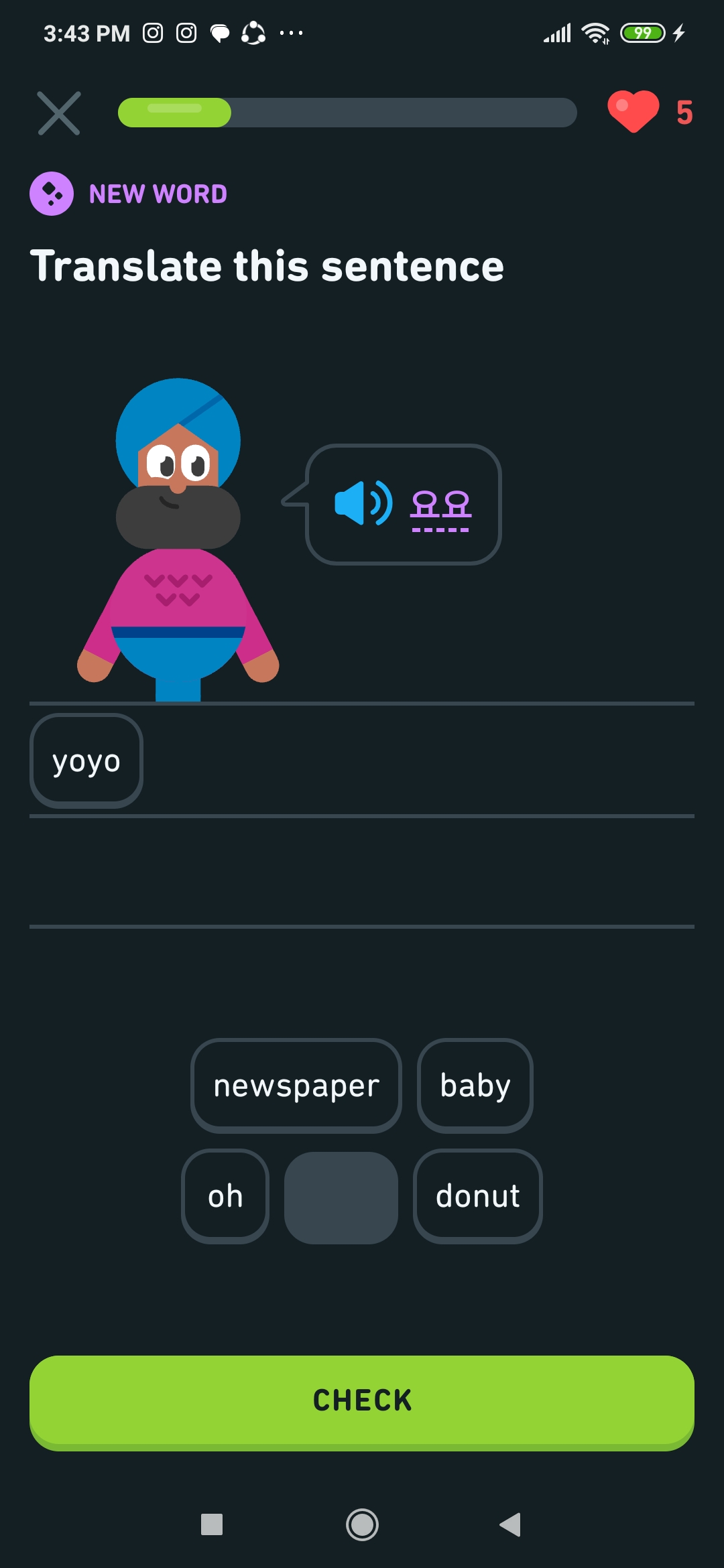Screen dimensions: 724x1568
Task: Play the sentence audio via speaker icon
Action: [363, 503]
